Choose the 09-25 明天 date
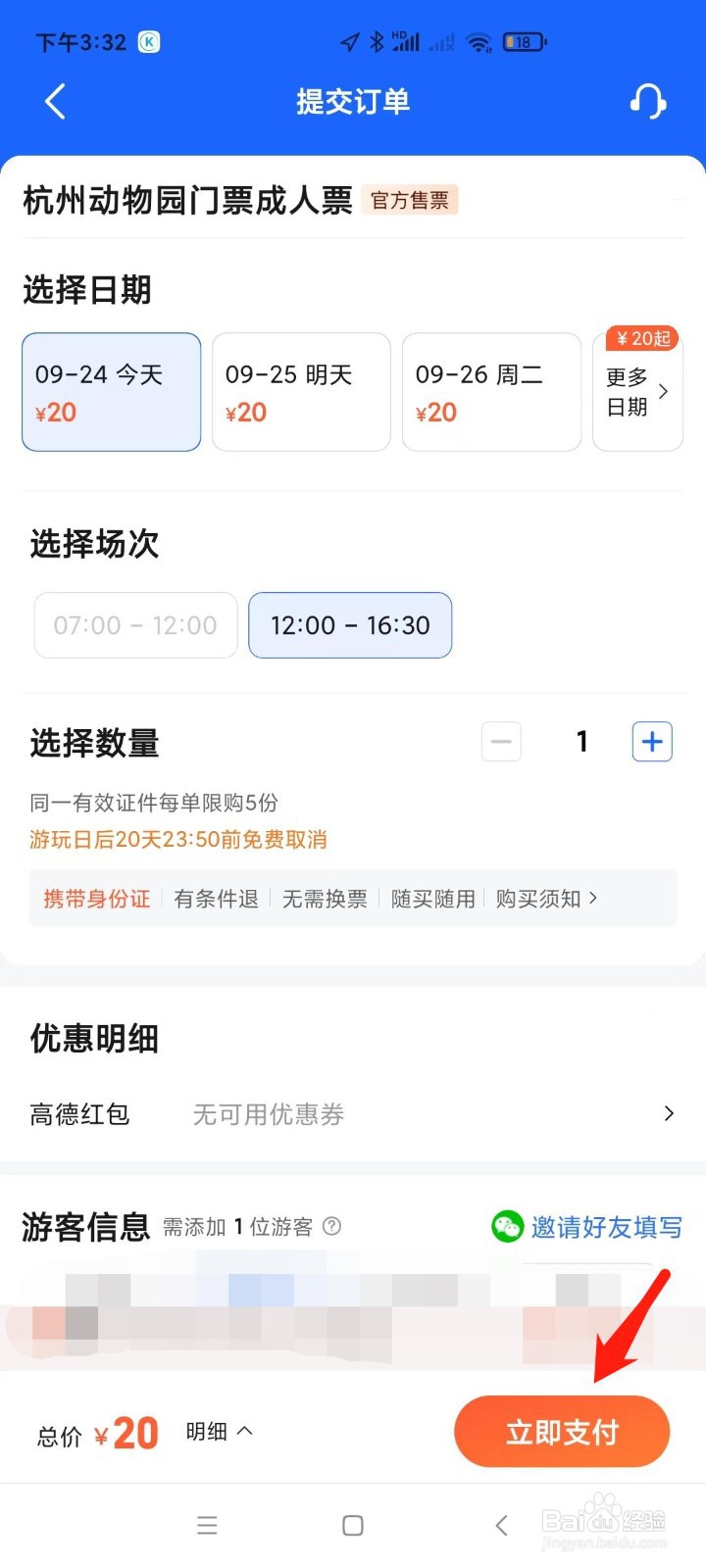The height and width of the screenshot is (1568, 706). (301, 392)
